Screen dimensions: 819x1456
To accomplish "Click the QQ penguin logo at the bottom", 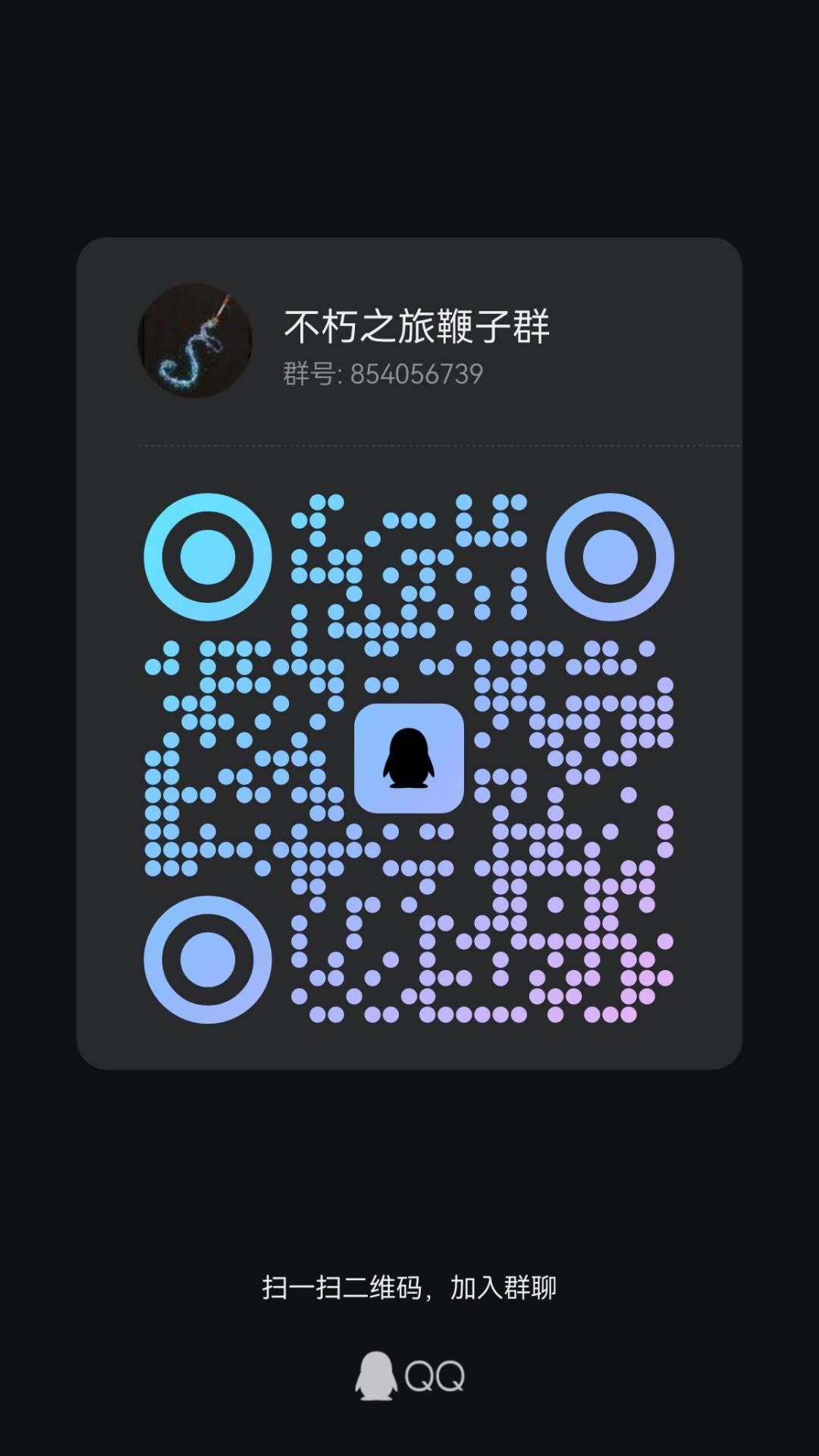I will coord(377,1374).
